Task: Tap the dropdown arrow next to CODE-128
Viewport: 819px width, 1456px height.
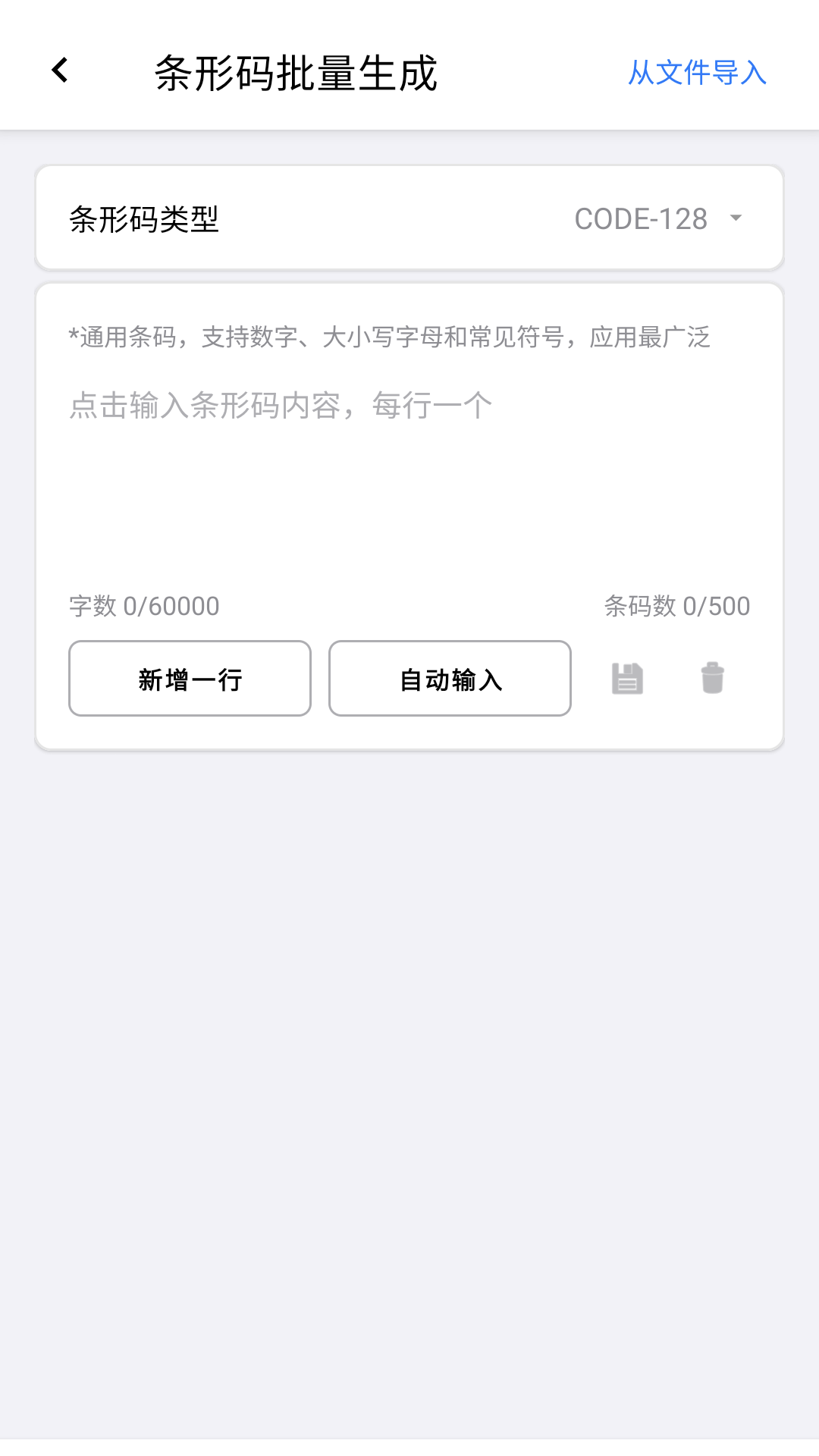Action: 736,219
